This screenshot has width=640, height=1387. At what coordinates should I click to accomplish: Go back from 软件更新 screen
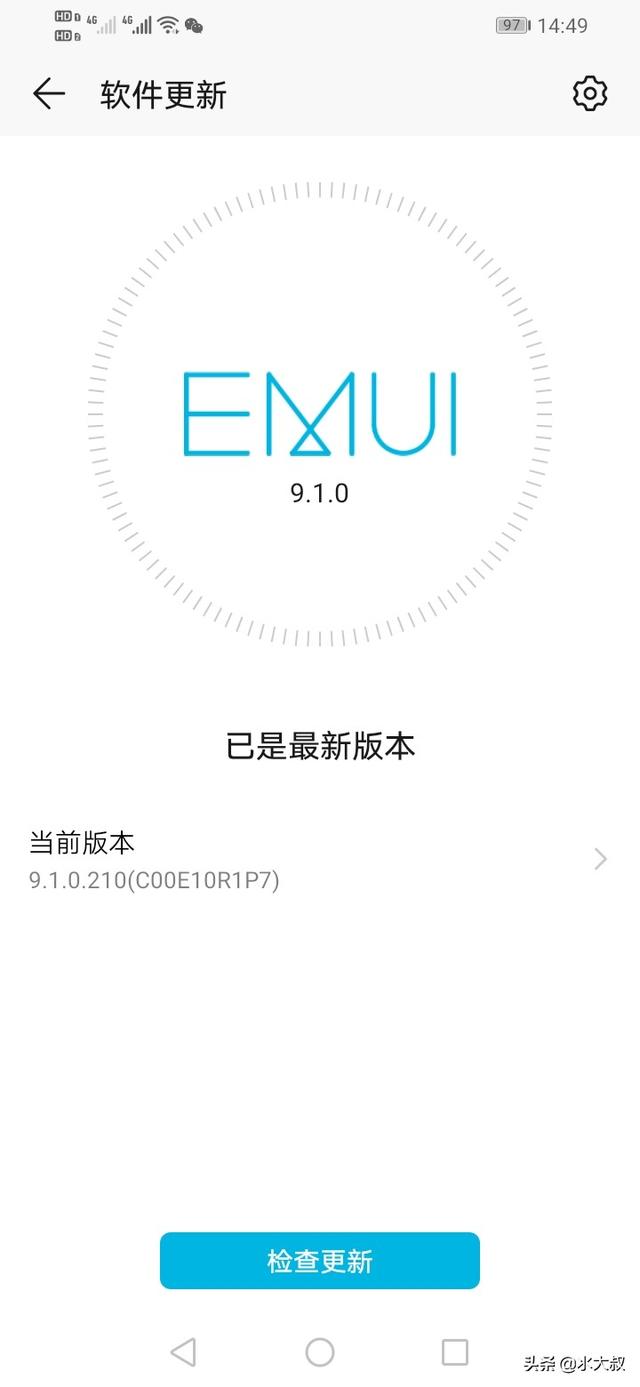click(x=48, y=94)
